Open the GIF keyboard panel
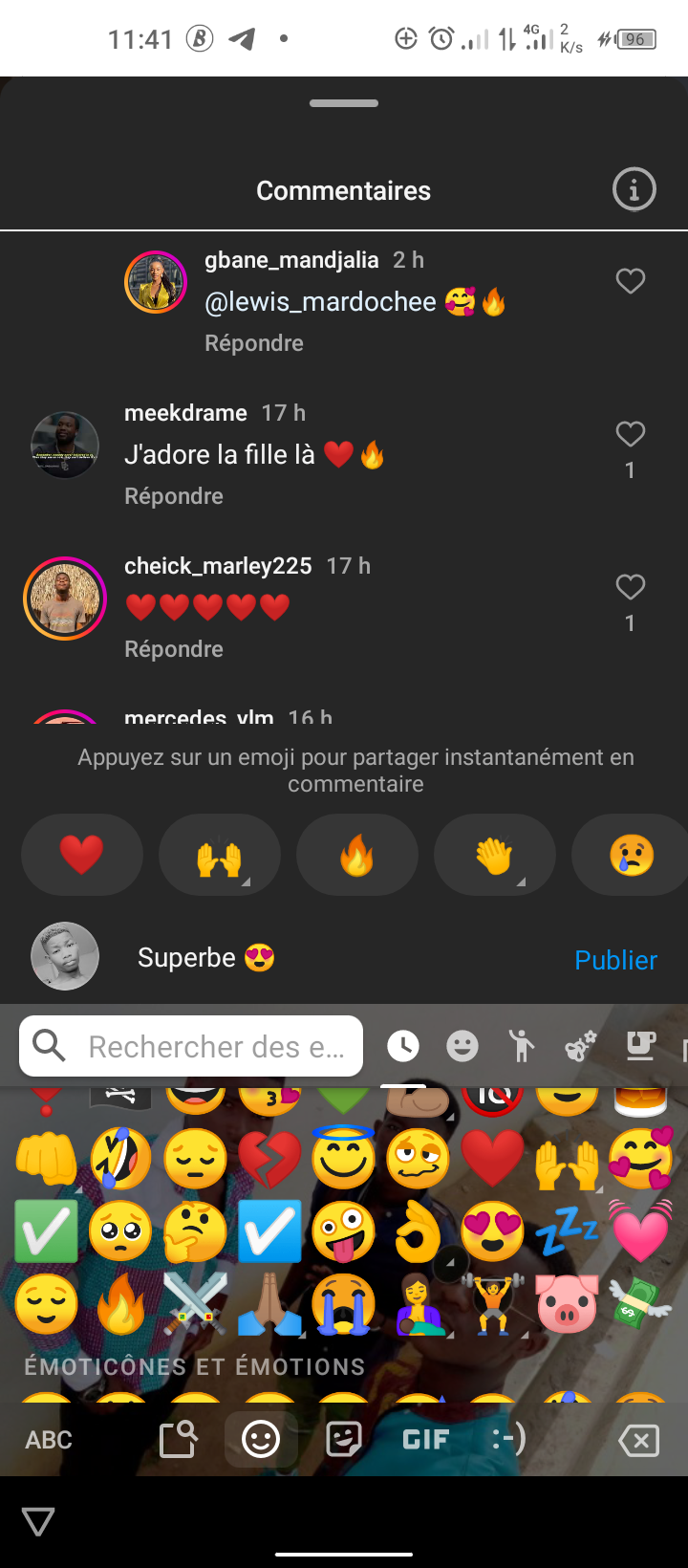This screenshot has width=688, height=1568. 425,1439
